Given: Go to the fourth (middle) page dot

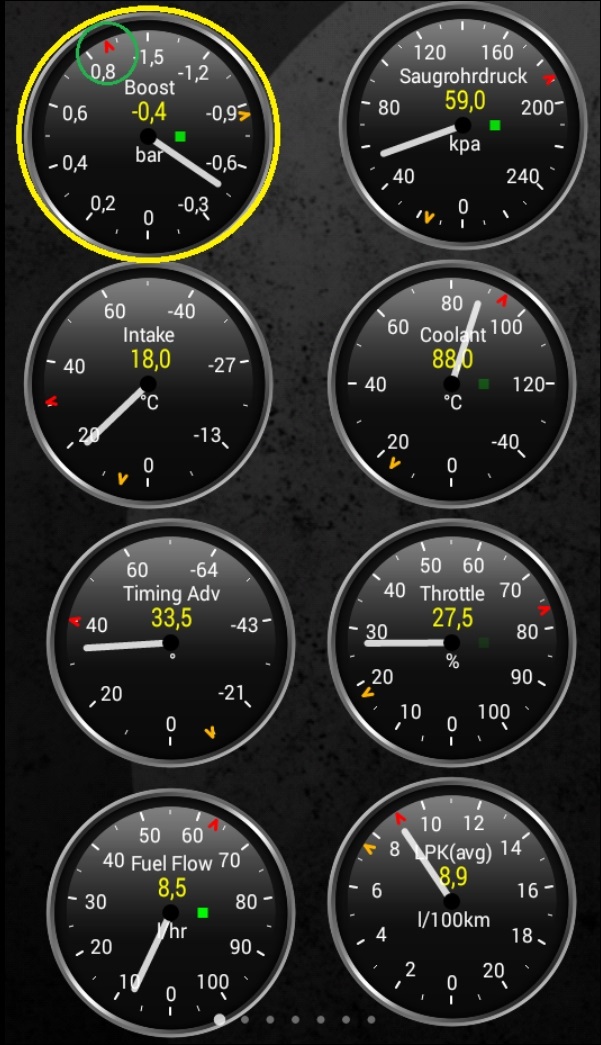Looking at the screenshot, I should pos(296,1020).
